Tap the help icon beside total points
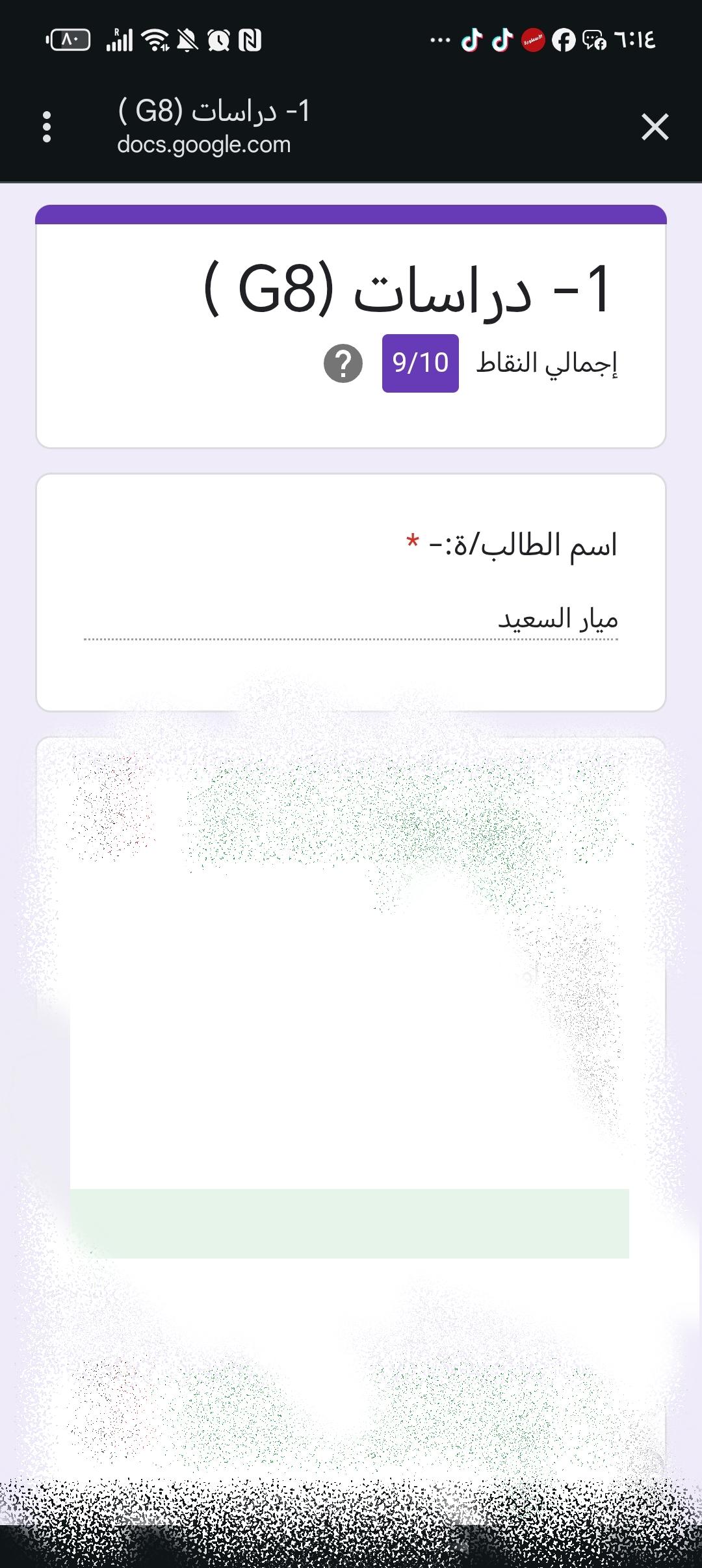This screenshot has width=702, height=1568. (x=343, y=363)
